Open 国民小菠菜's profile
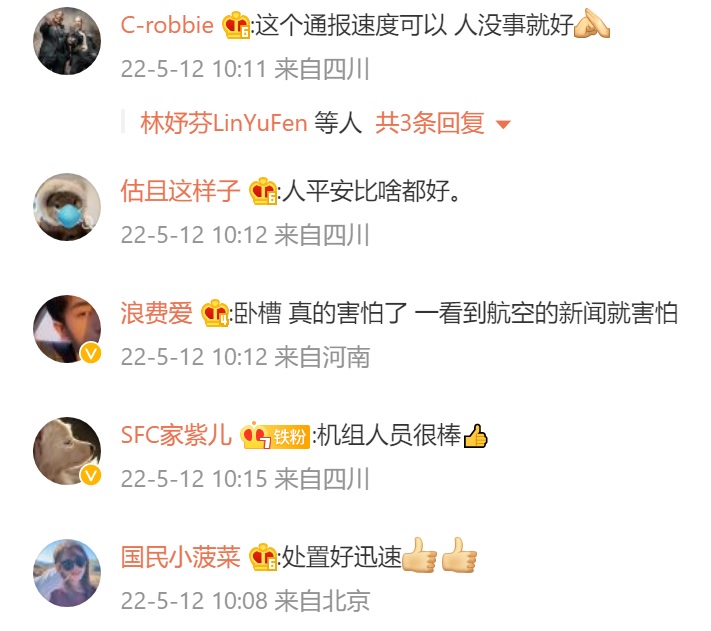Image resolution: width=711 pixels, height=631 pixels. pos(181,557)
